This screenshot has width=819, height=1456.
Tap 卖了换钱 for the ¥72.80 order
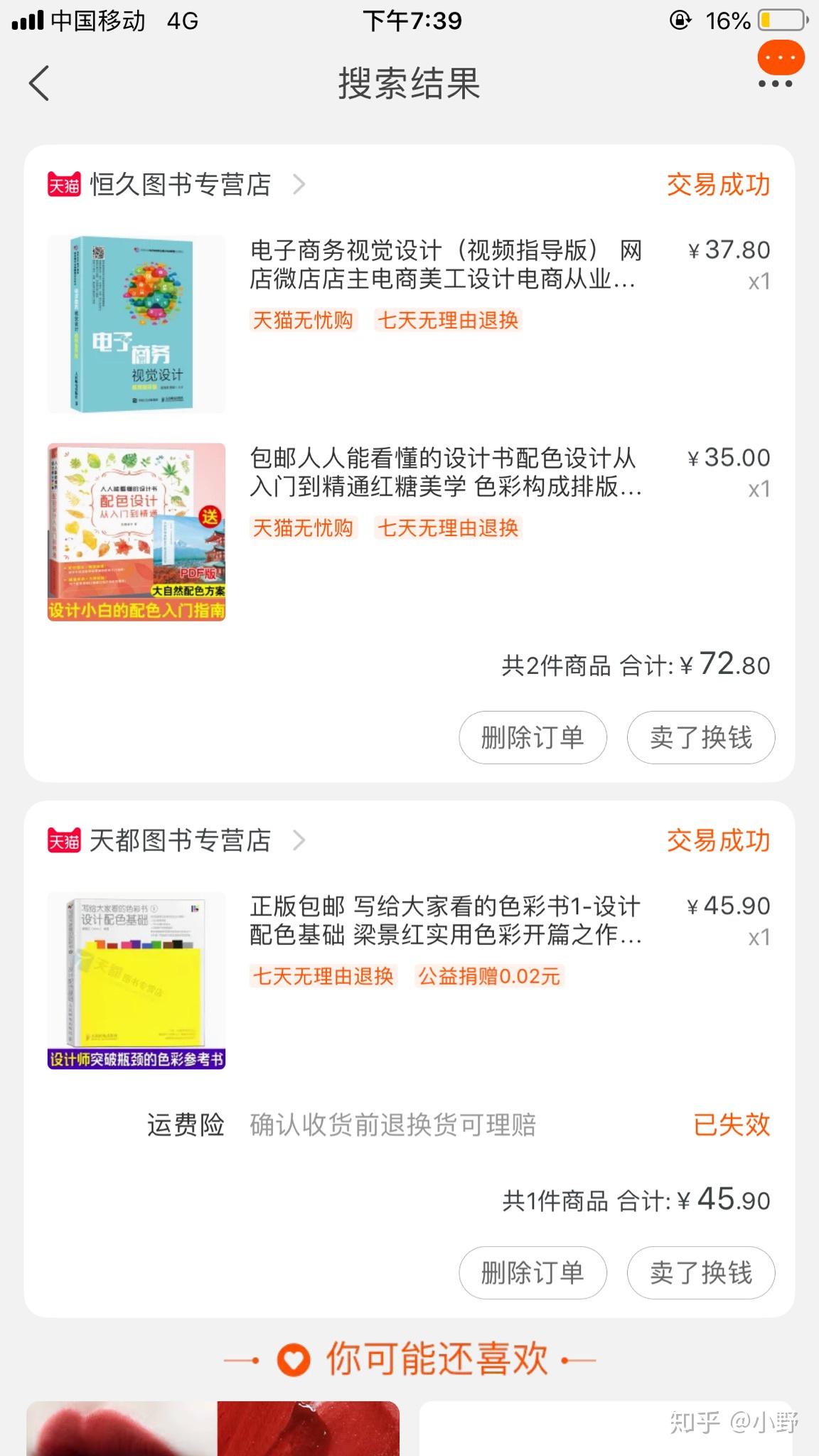[700, 737]
